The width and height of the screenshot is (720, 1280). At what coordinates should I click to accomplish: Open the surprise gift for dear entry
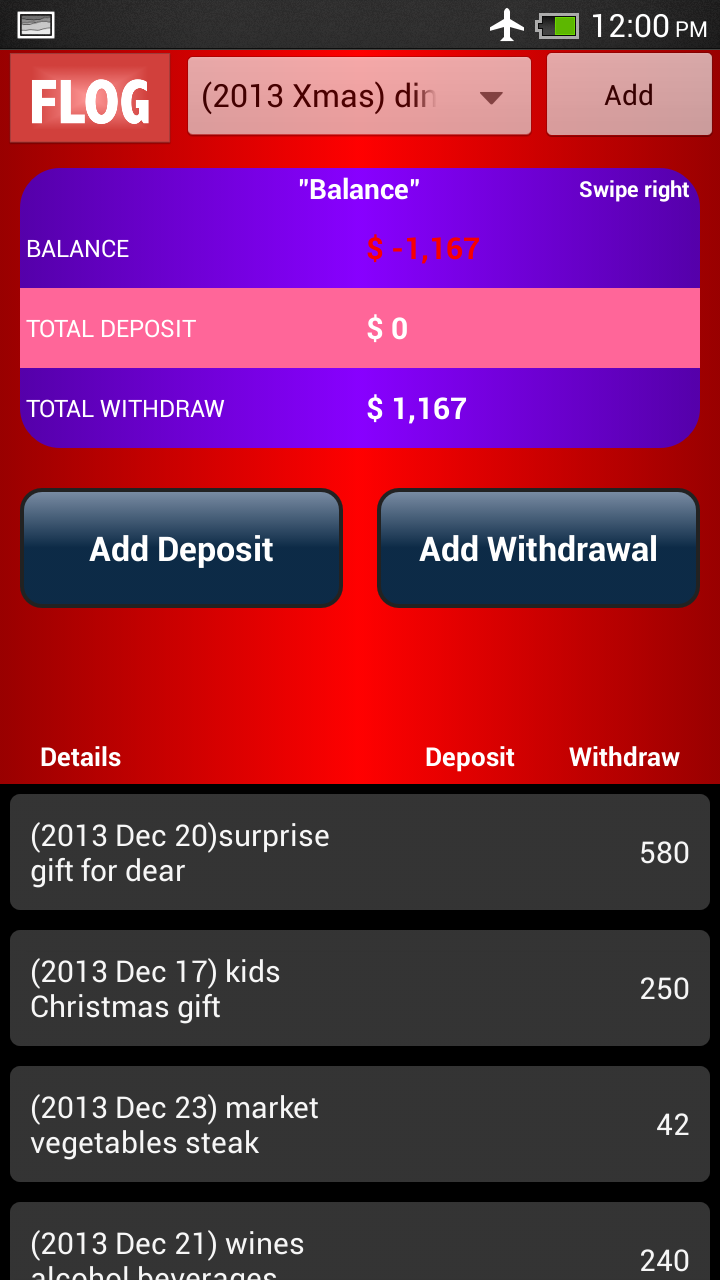(x=359, y=852)
